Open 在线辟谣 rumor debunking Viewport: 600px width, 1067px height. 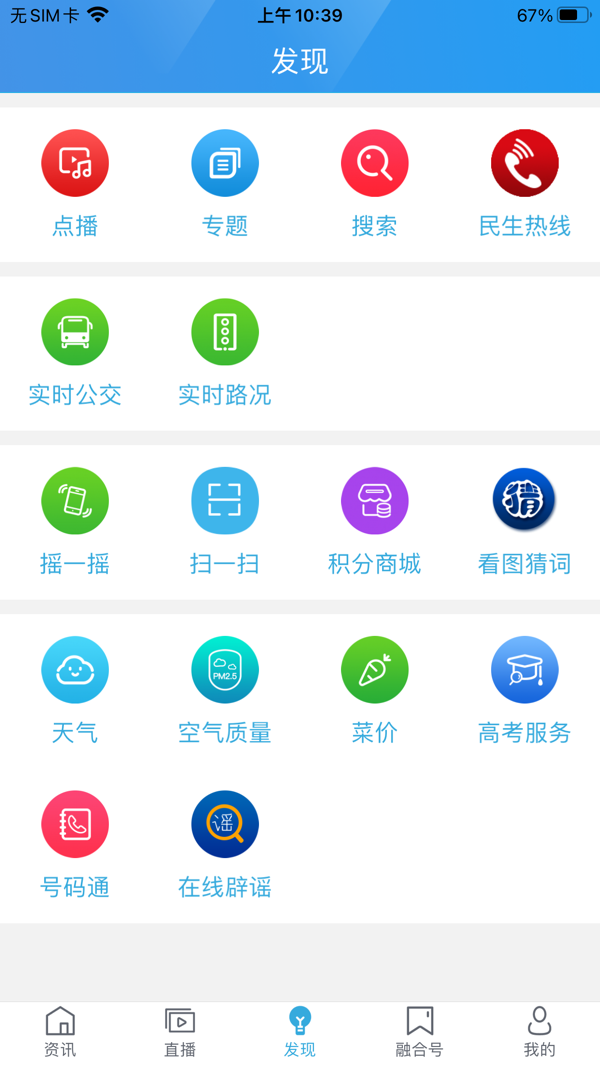[x=225, y=825]
